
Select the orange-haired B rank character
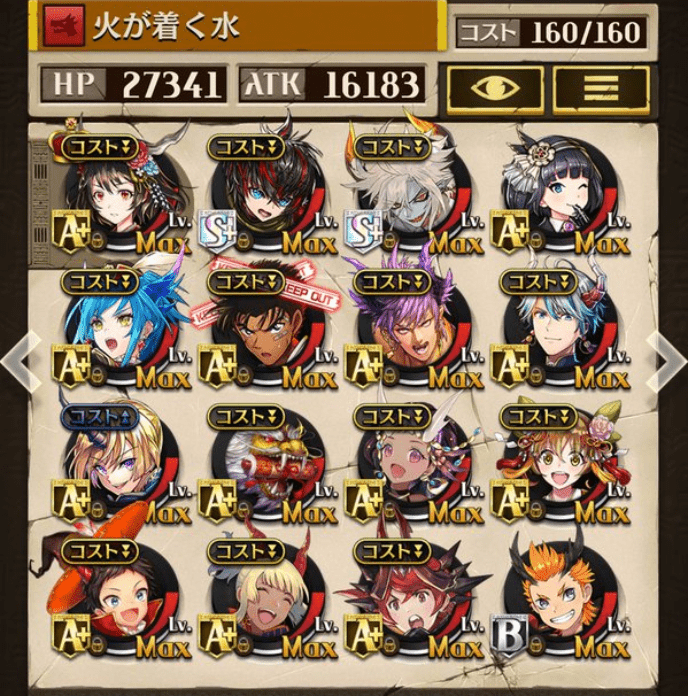pyautogui.click(x=555, y=600)
